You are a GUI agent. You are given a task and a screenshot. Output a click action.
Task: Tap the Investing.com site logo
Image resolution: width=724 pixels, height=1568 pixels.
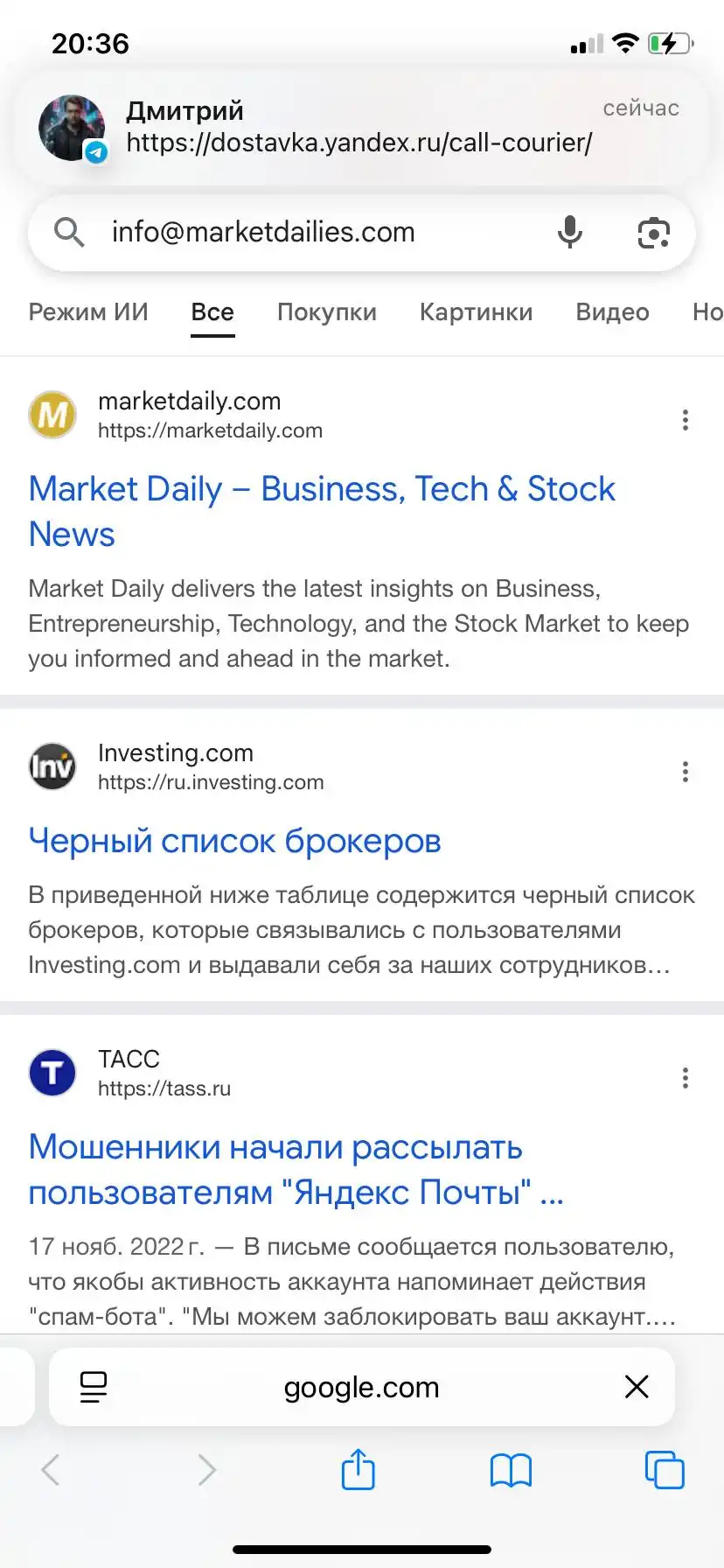click(x=52, y=766)
